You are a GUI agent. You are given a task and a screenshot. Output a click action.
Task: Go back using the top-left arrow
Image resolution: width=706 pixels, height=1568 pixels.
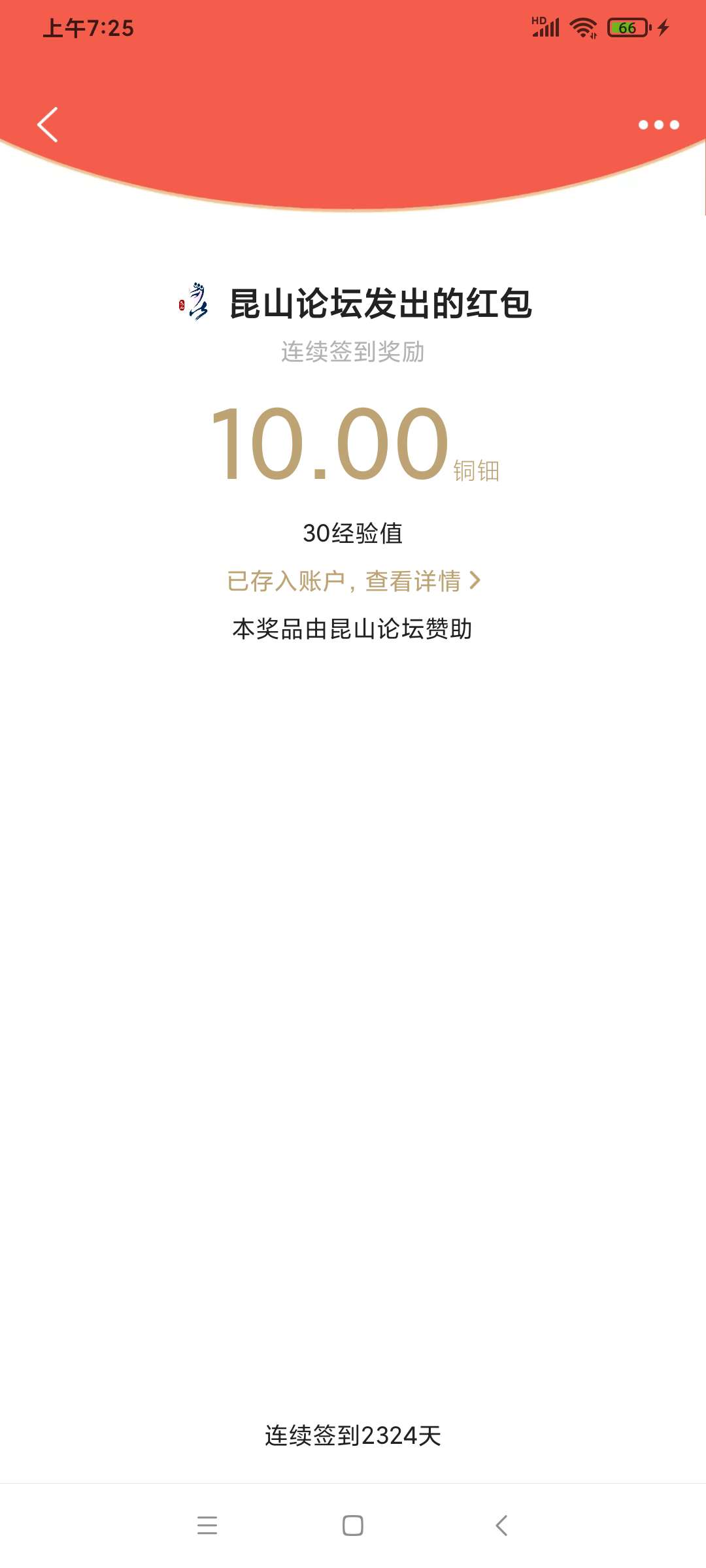48,124
